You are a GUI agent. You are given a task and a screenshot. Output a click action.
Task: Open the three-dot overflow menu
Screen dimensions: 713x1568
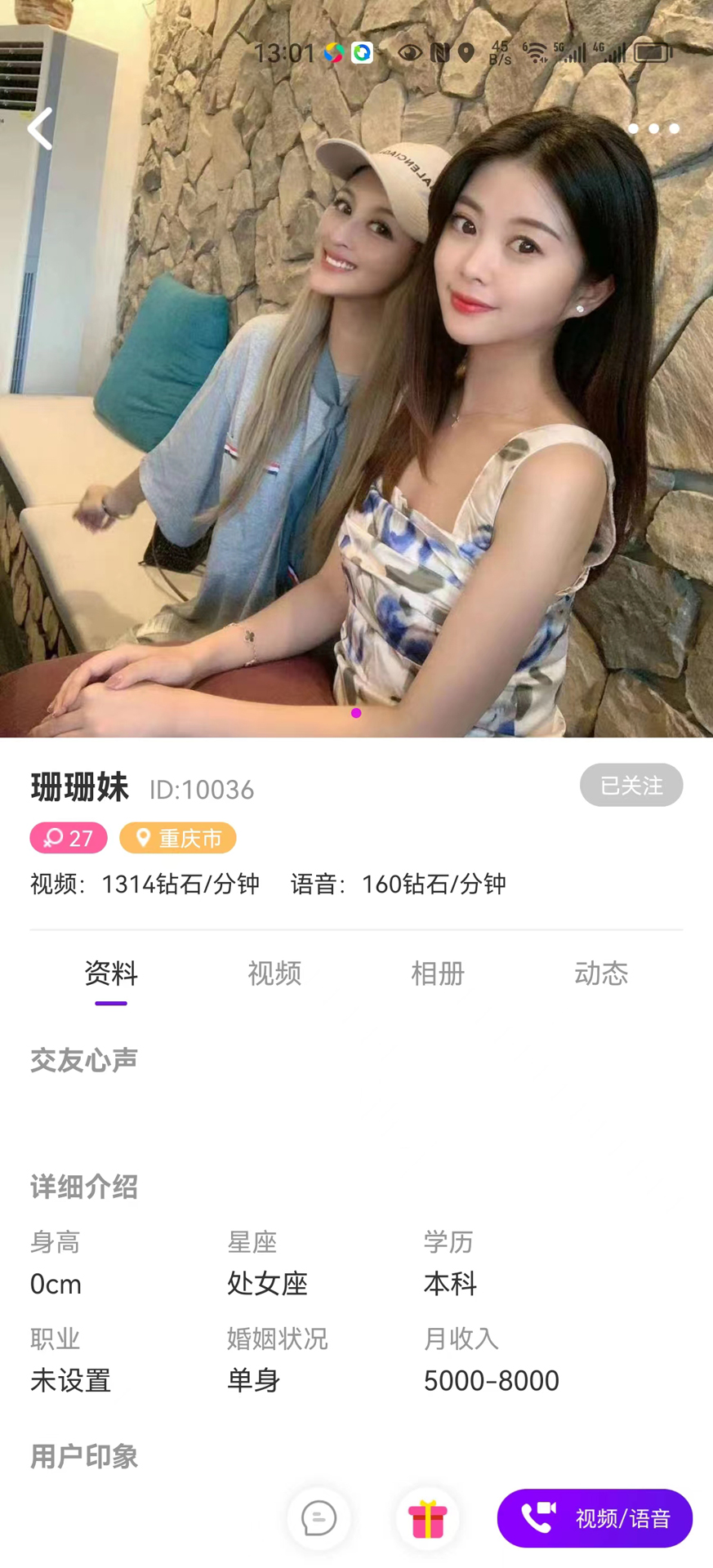click(653, 128)
